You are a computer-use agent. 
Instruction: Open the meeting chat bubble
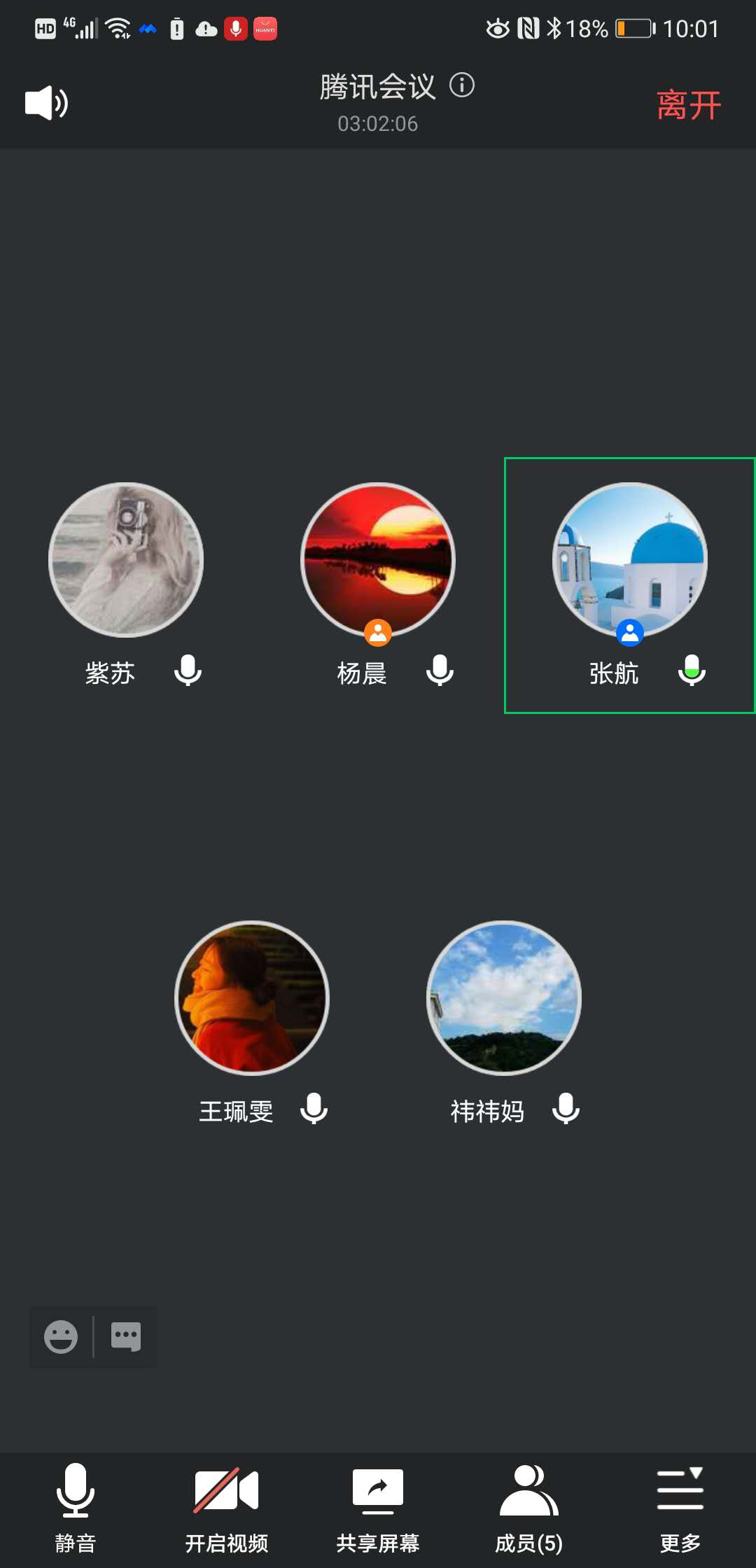point(126,1337)
